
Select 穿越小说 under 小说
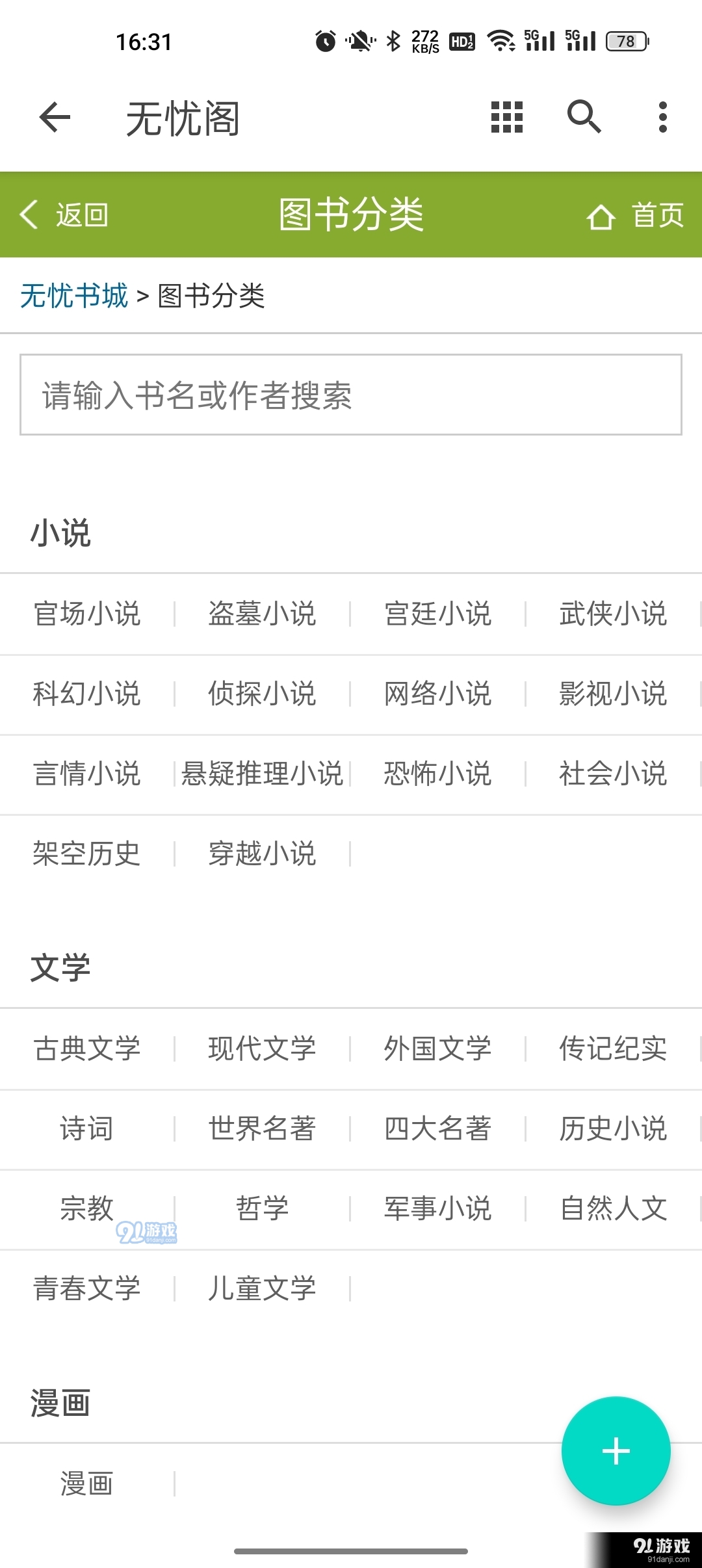tap(263, 854)
